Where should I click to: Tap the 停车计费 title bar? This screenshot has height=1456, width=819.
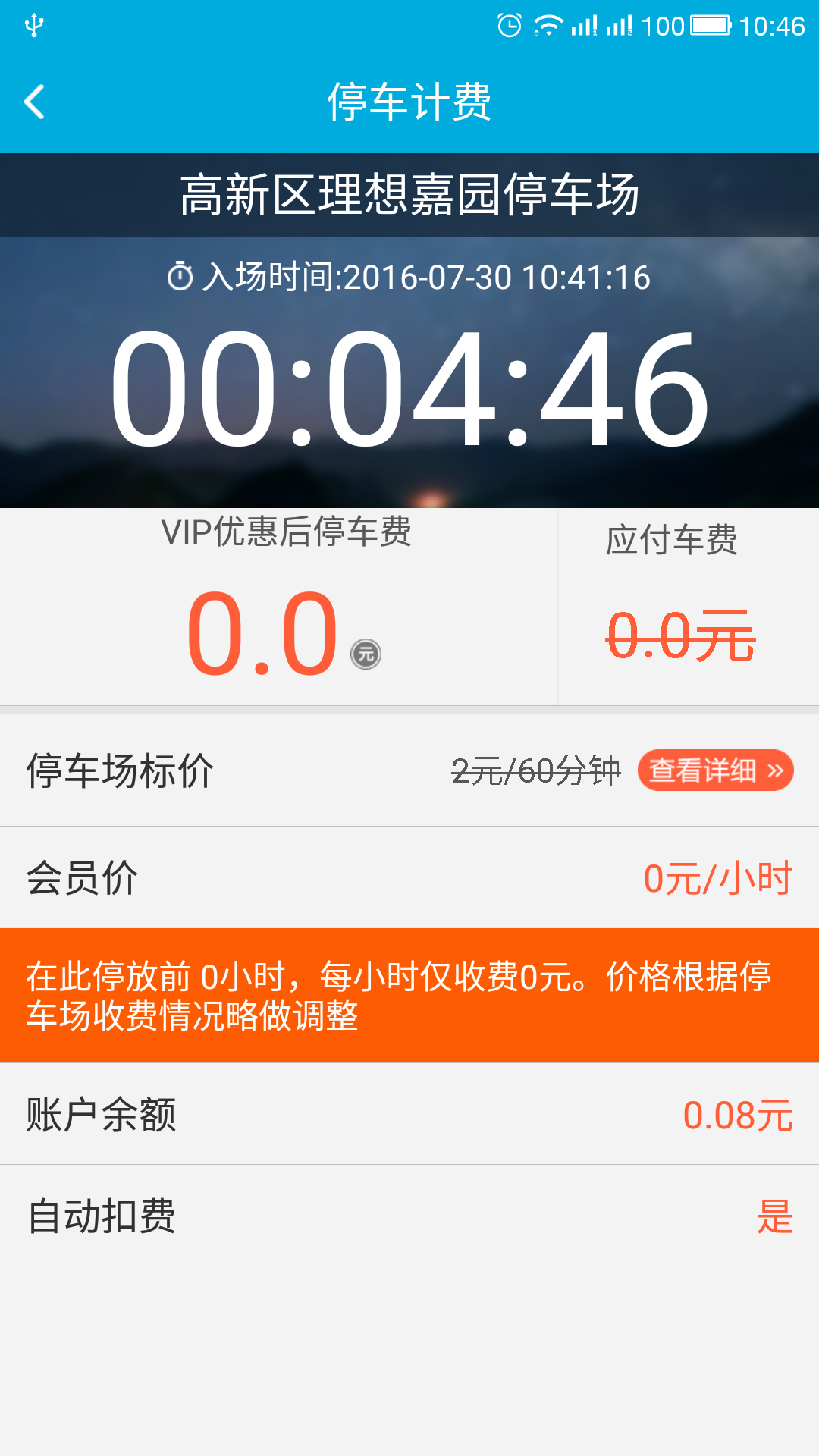coord(409,102)
